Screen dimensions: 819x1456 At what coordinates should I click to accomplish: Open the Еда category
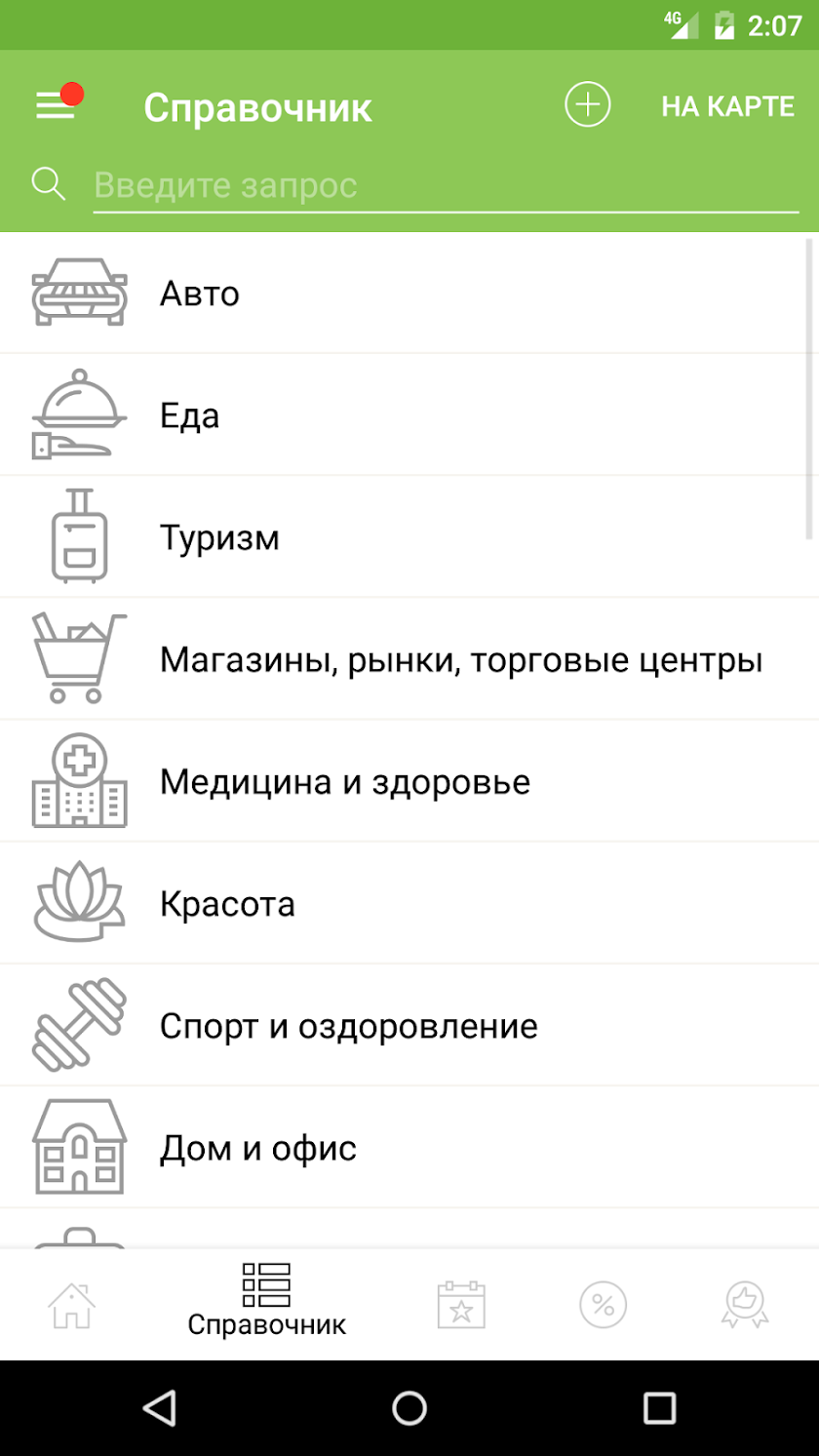click(x=409, y=415)
